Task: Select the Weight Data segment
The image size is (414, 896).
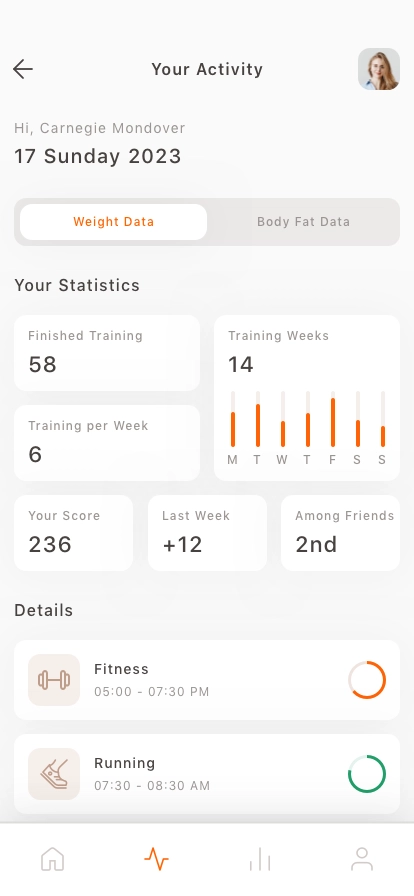Action: [x=113, y=222]
